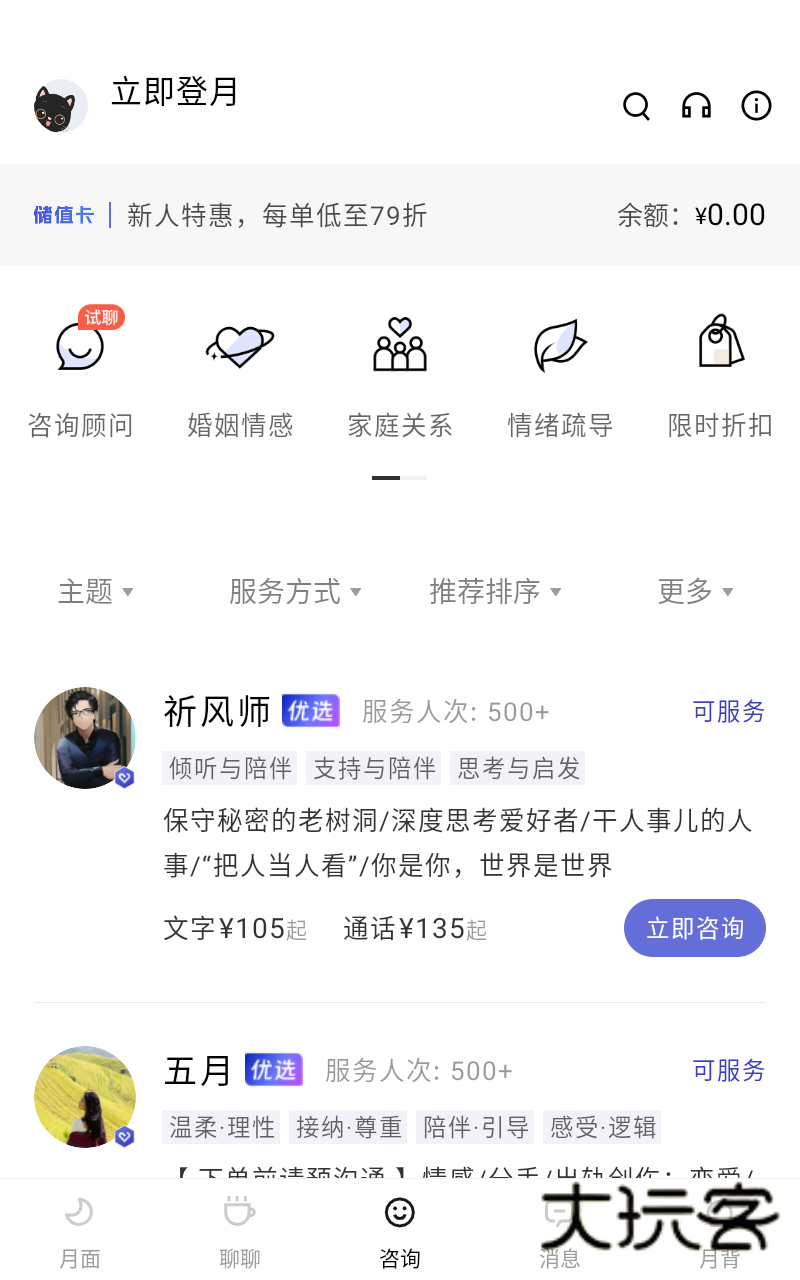Open the 储值卡 new user discount banner
This screenshot has height=1280, width=800.
[230, 215]
